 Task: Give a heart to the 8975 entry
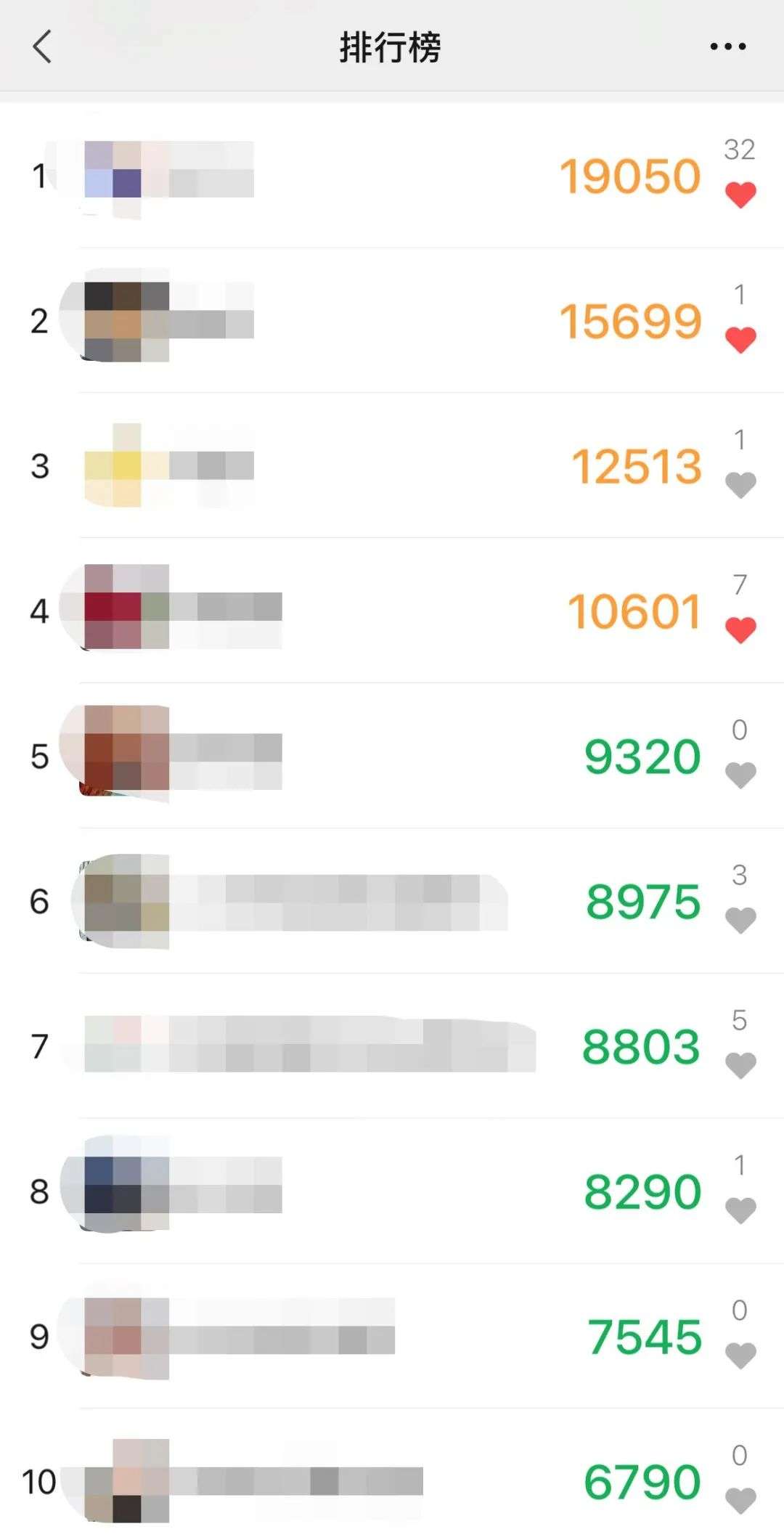coord(740,921)
